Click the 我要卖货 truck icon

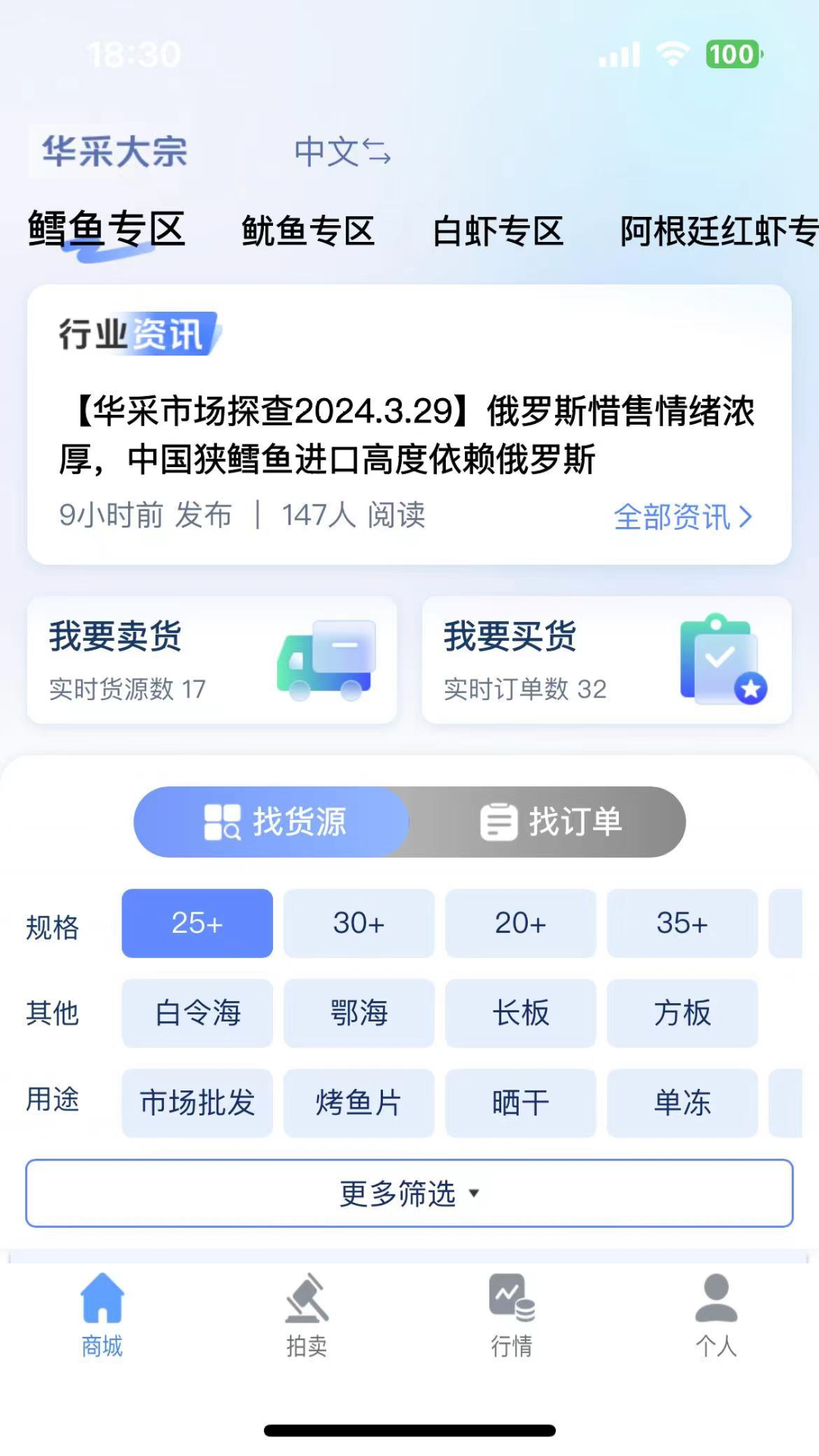click(x=328, y=658)
